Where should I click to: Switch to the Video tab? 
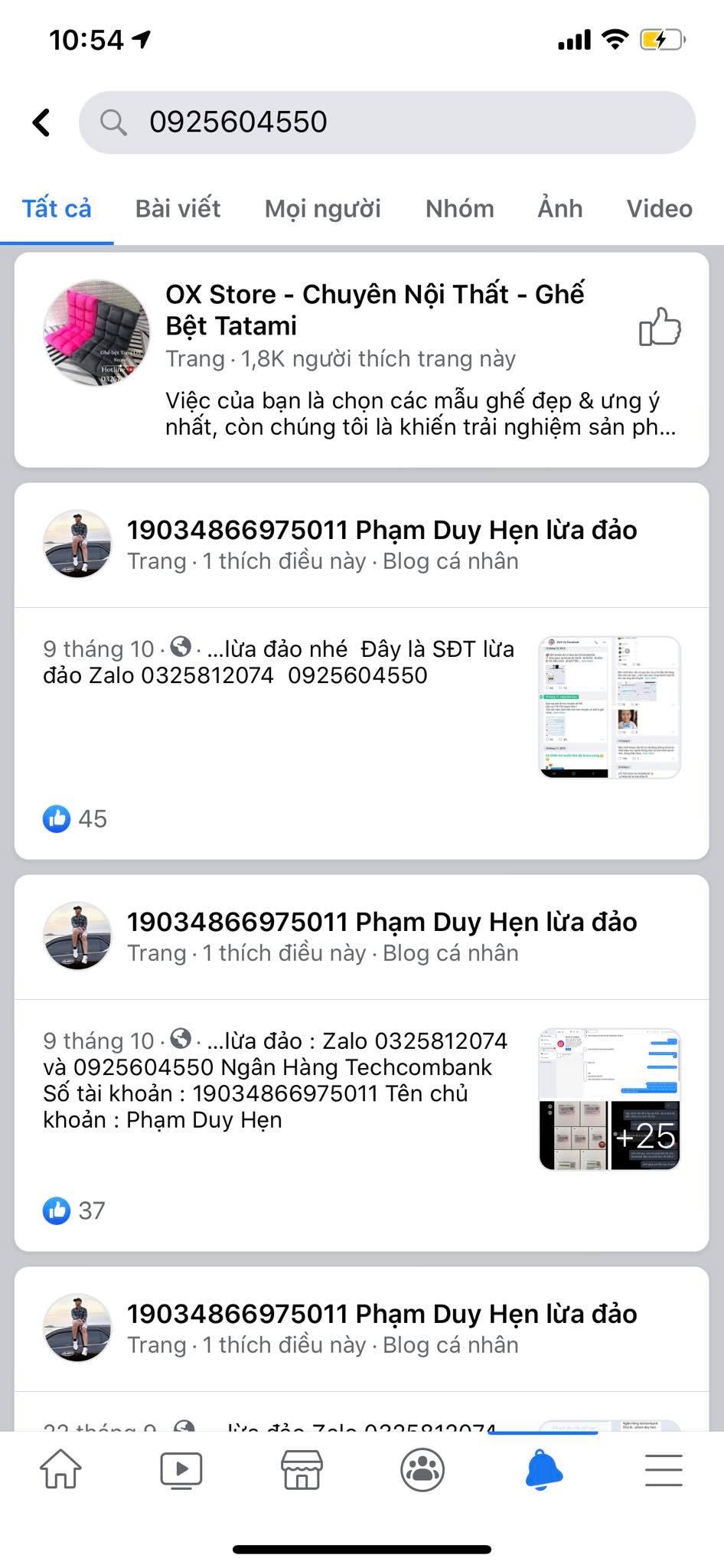(x=659, y=208)
